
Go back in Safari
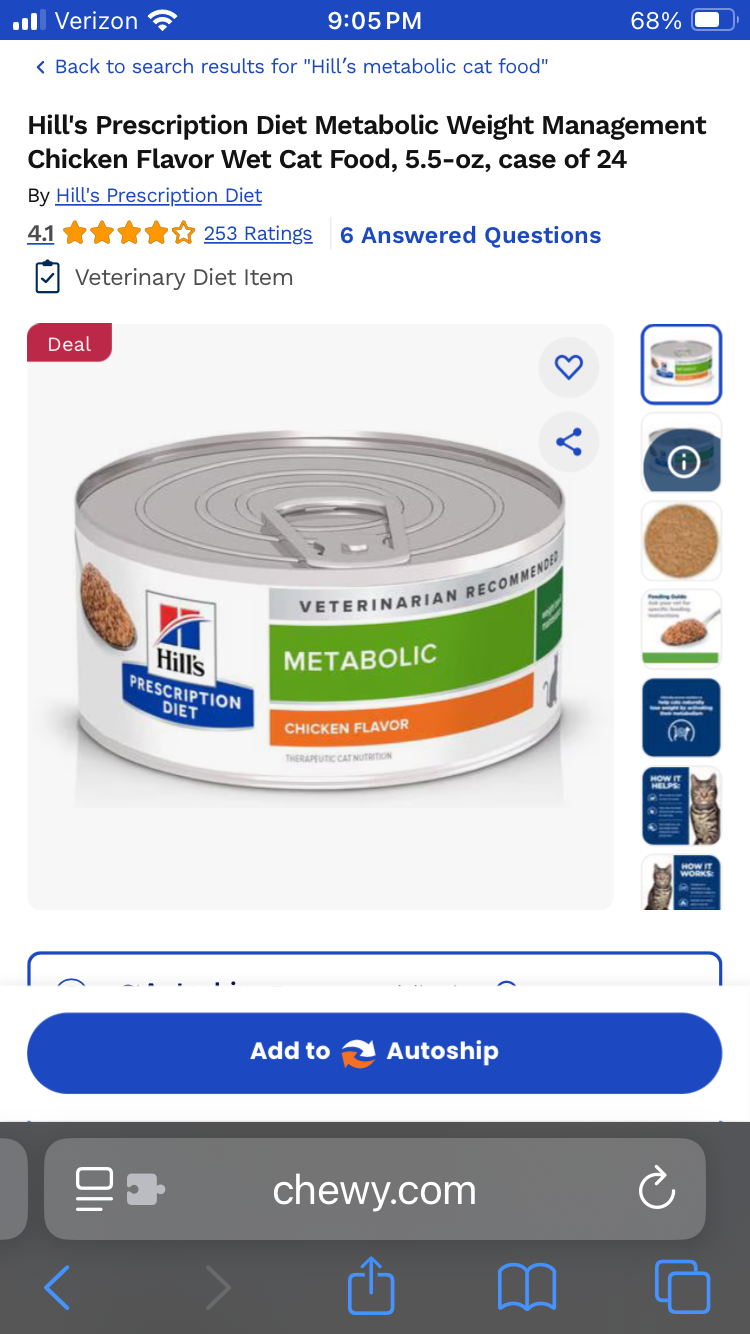pos(58,1287)
